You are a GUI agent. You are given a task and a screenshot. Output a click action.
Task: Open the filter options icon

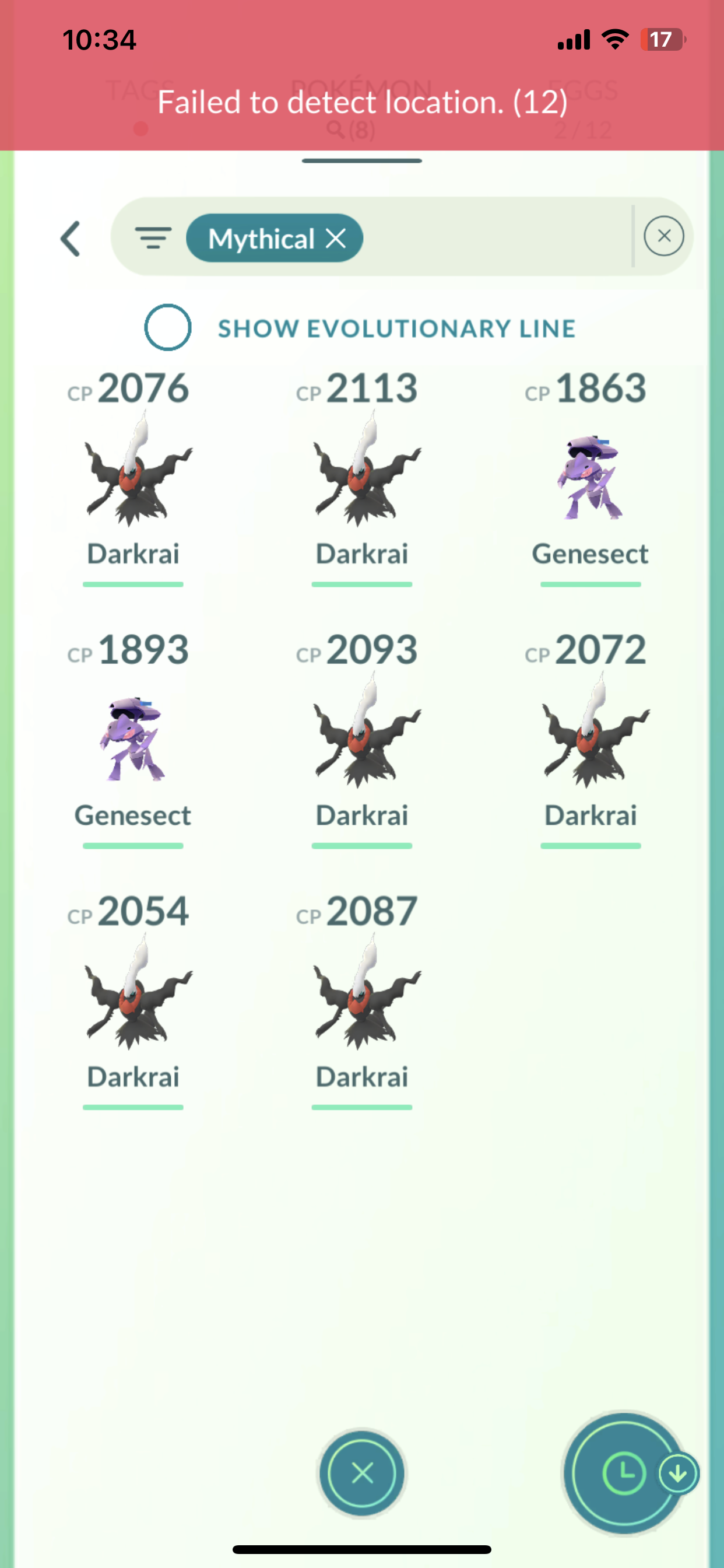coord(153,237)
